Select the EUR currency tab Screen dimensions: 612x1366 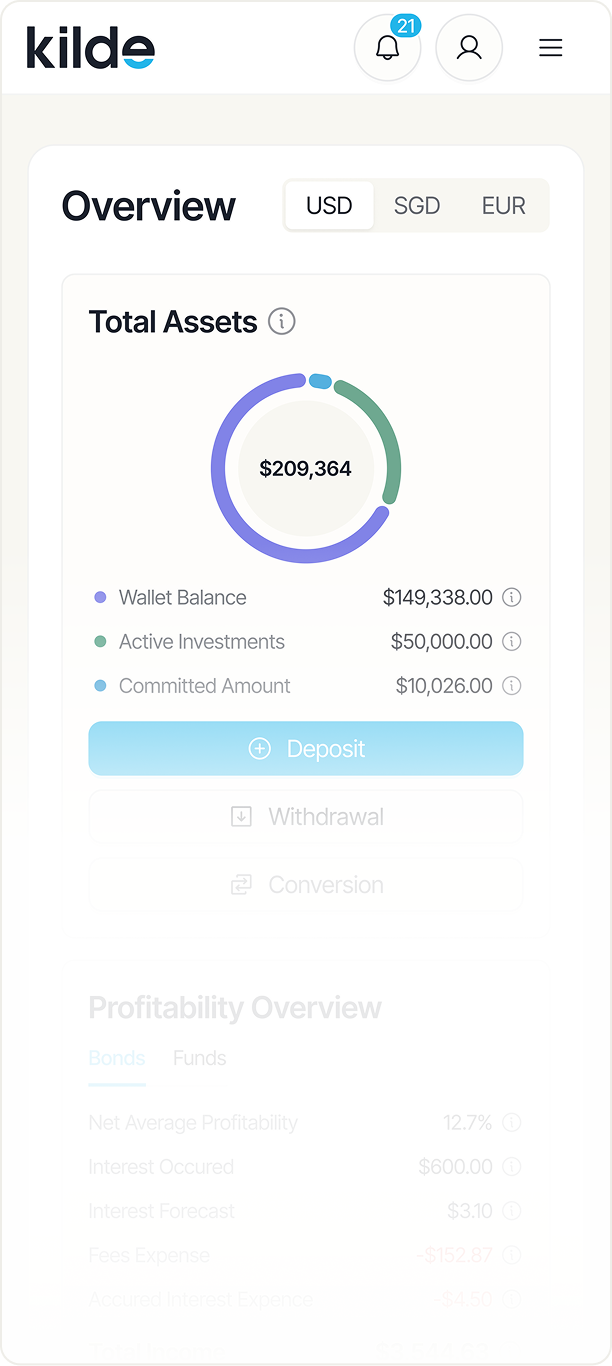(x=503, y=206)
